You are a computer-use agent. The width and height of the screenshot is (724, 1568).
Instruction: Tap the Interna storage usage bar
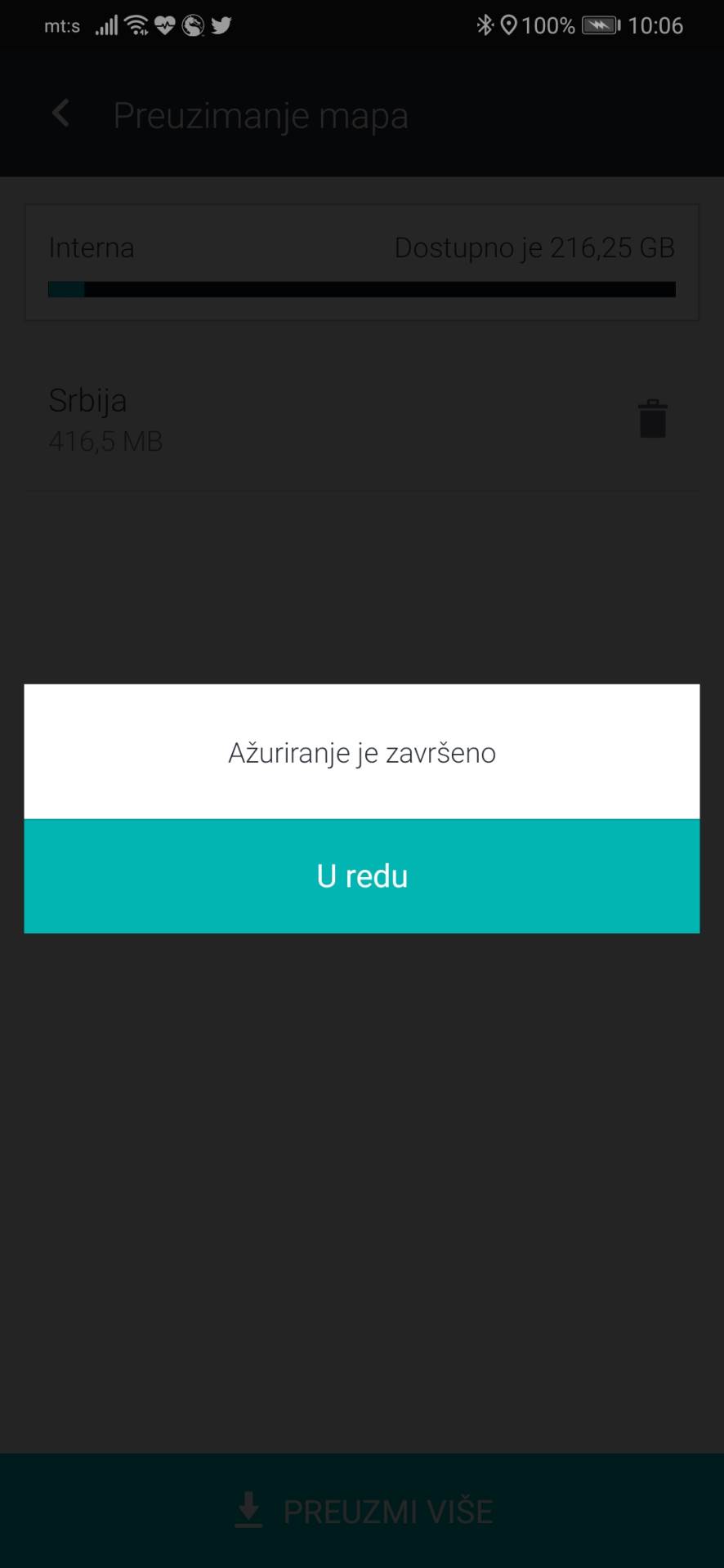pos(362,289)
